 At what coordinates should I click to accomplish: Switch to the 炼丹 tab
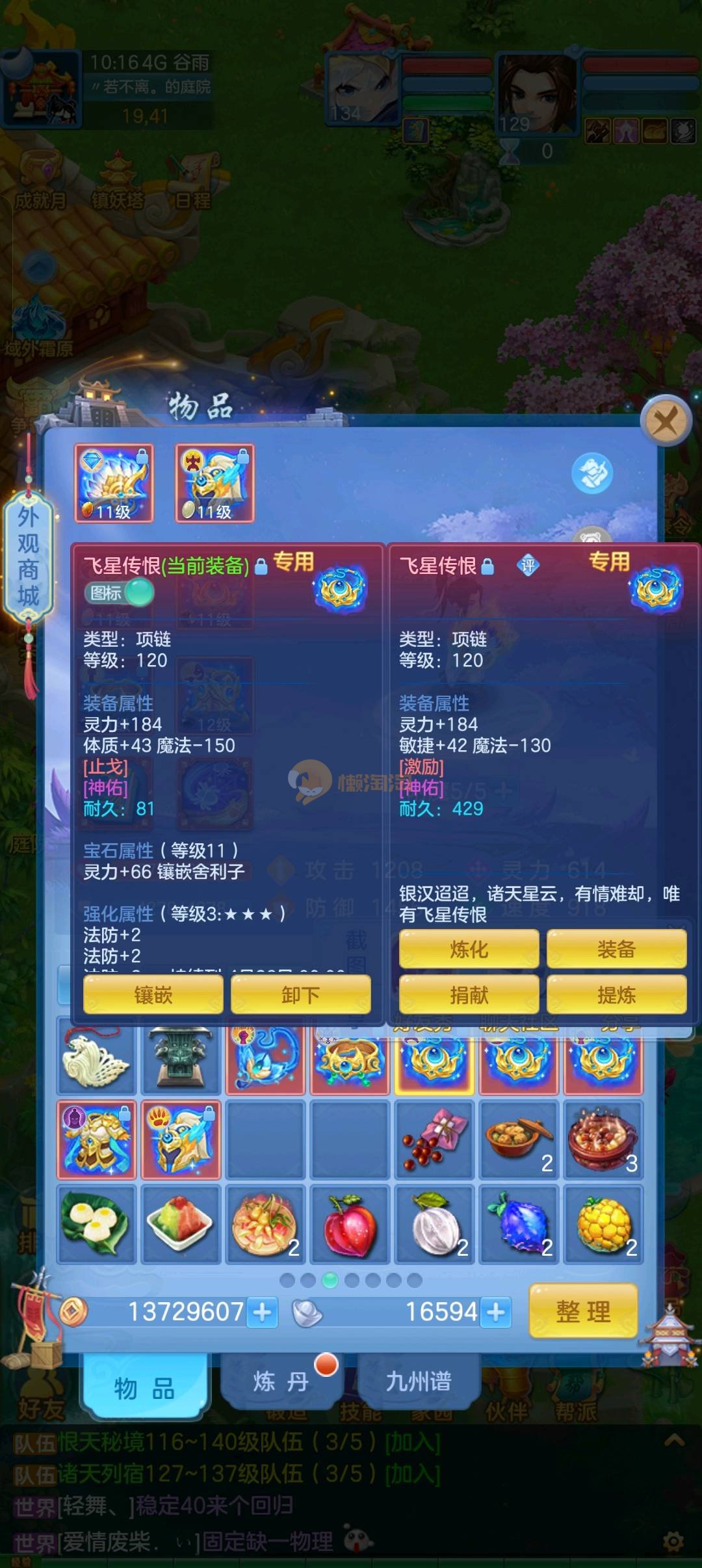pyautogui.click(x=281, y=1381)
